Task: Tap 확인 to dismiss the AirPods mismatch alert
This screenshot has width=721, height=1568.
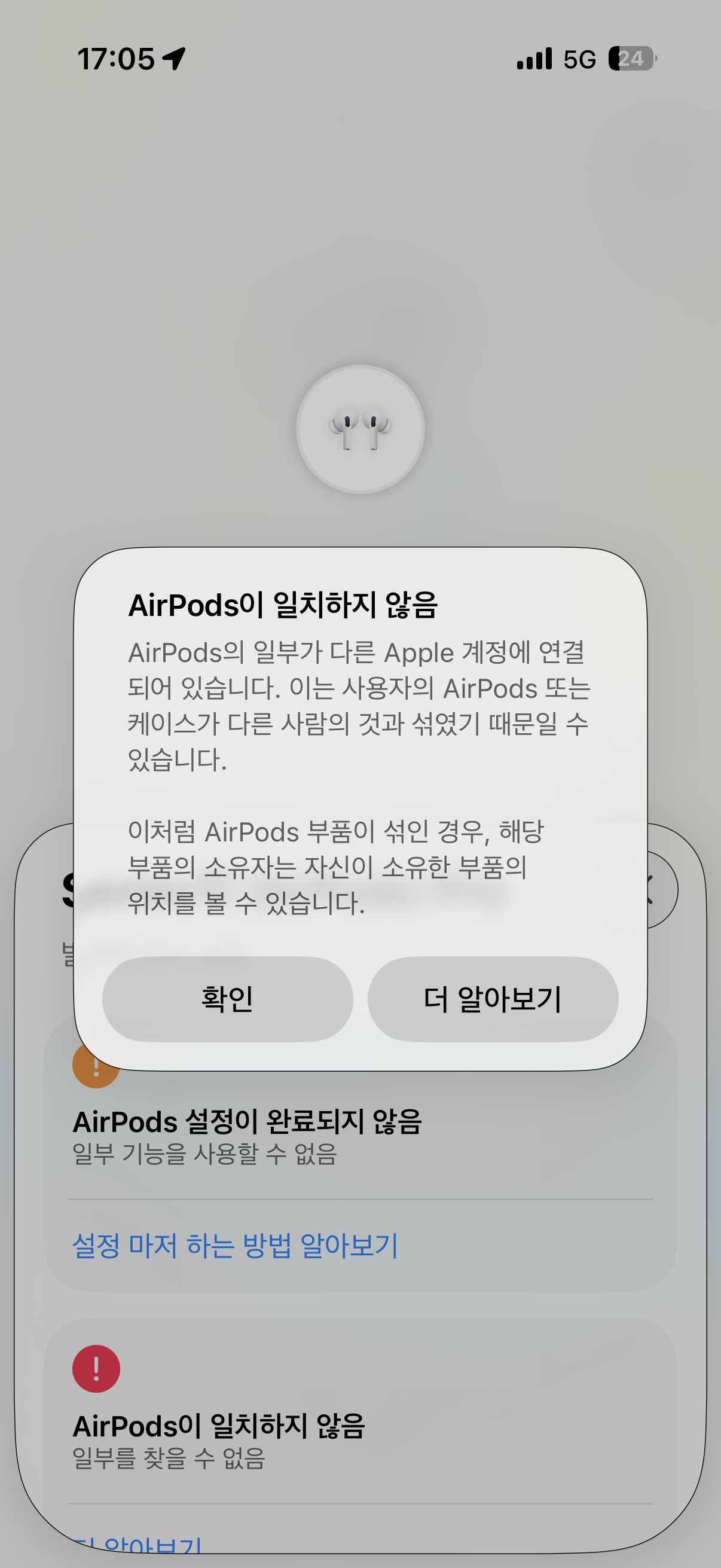Action: (x=228, y=999)
